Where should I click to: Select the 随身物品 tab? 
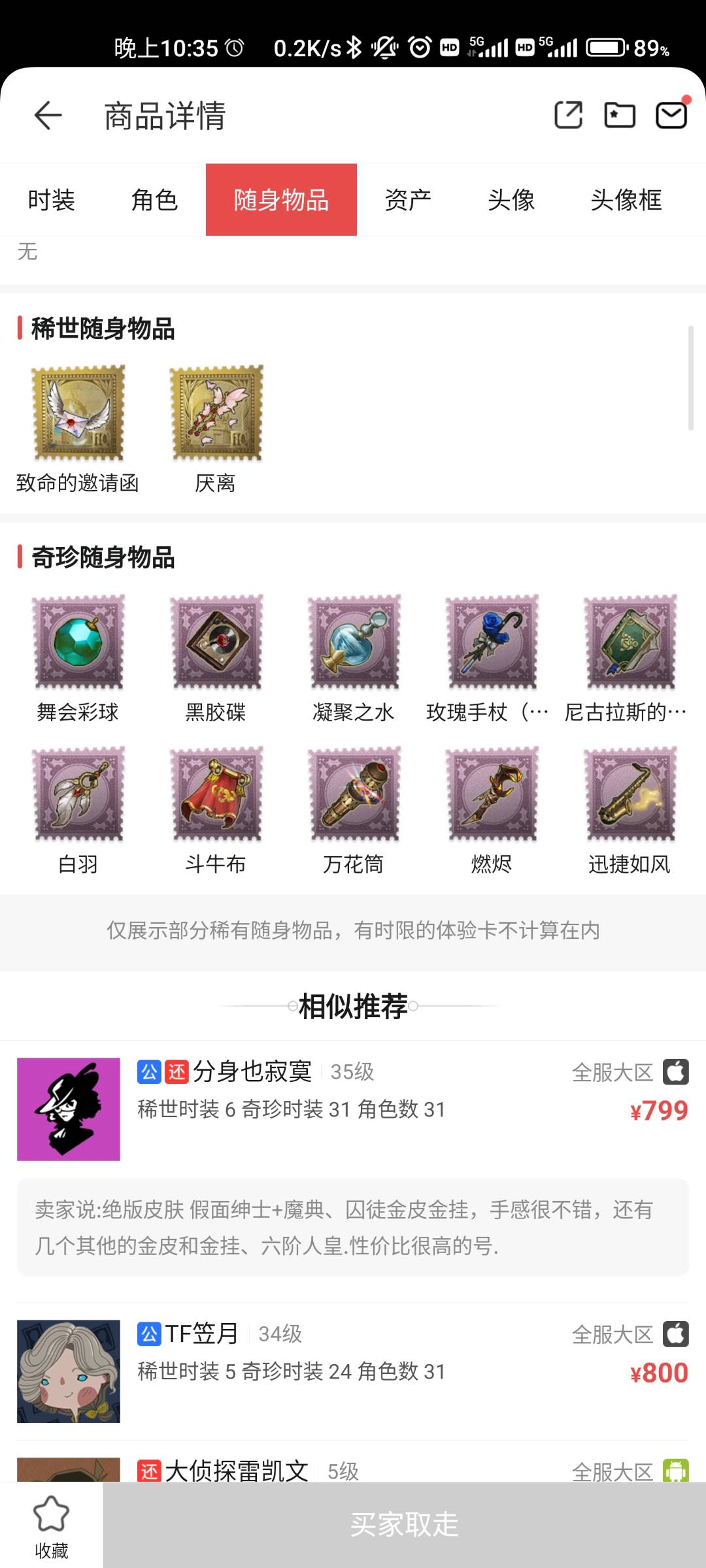tap(281, 200)
